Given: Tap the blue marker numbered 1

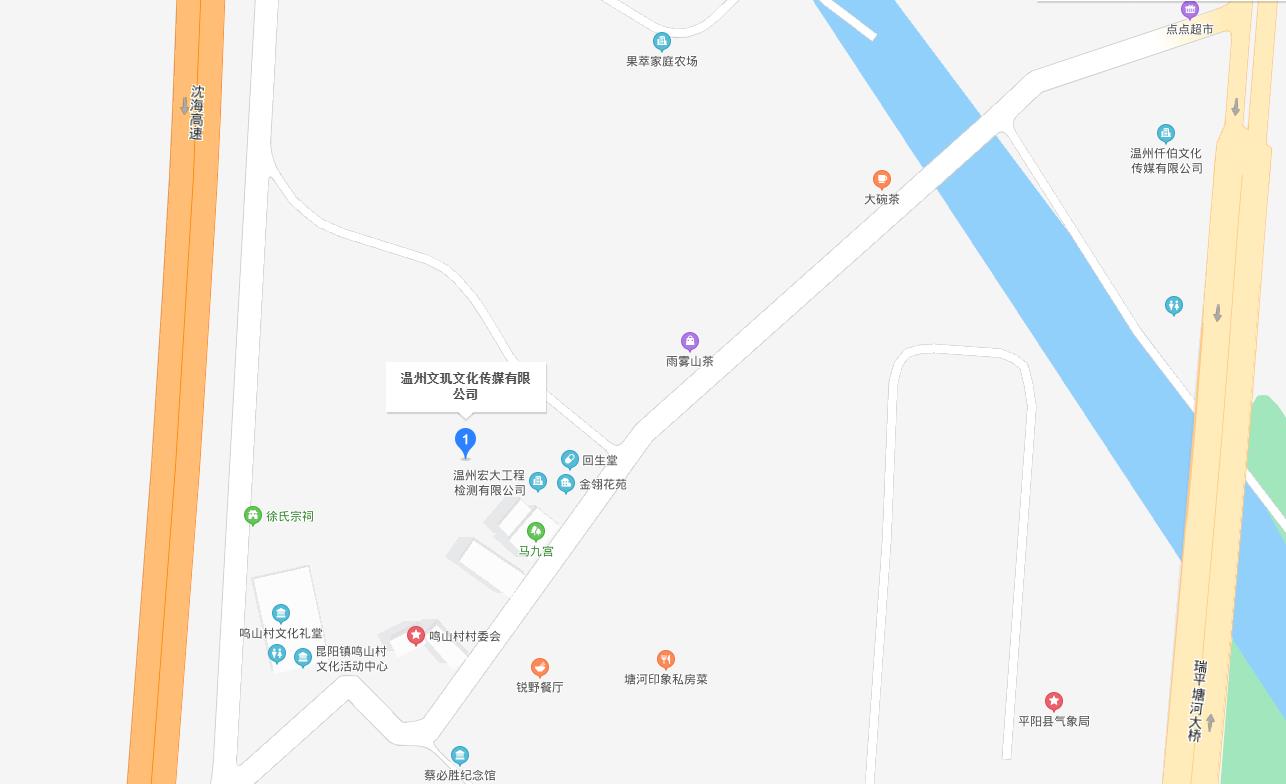Looking at the screenshot, I should point(465,441).
